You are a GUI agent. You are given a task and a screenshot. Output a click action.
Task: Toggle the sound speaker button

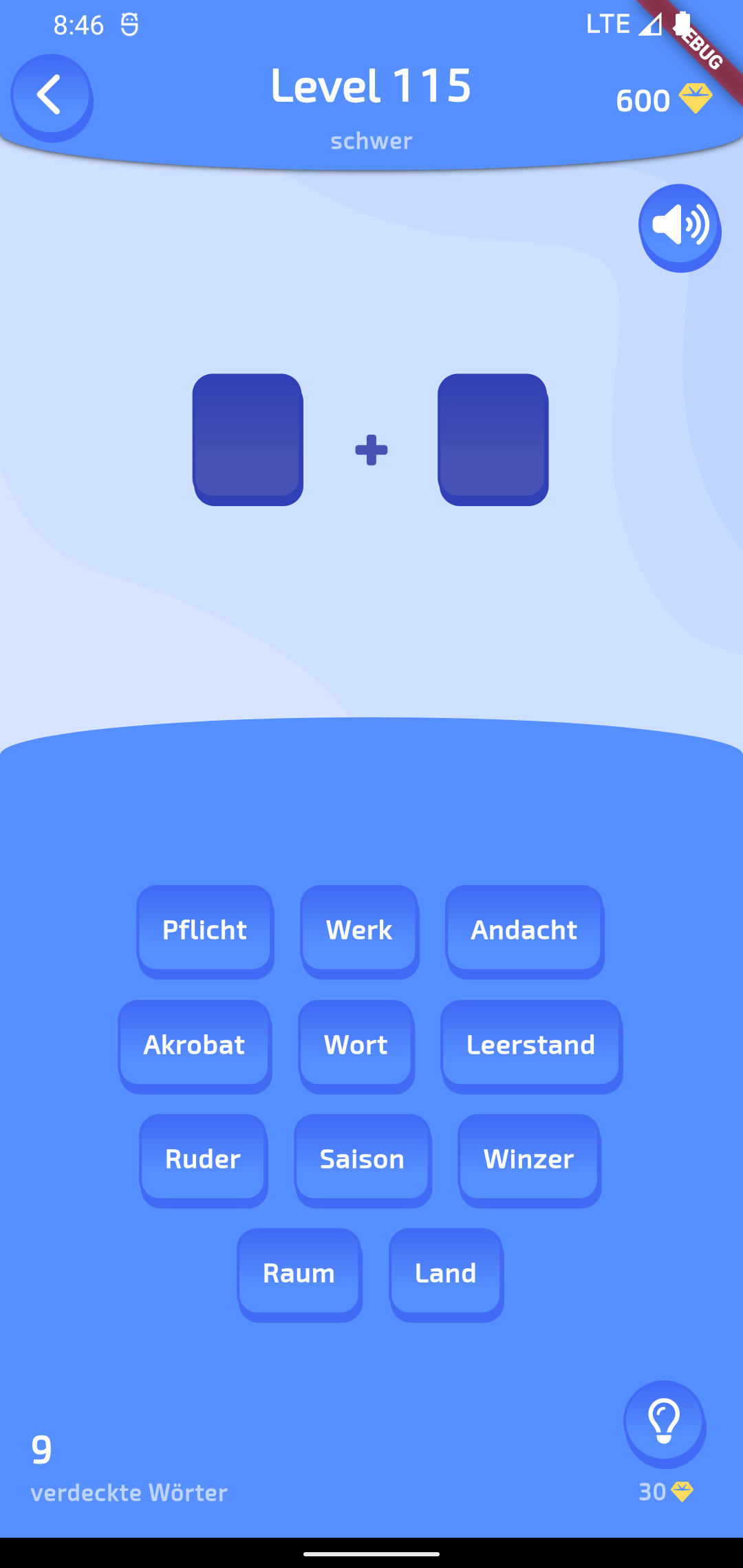point(679,226)
